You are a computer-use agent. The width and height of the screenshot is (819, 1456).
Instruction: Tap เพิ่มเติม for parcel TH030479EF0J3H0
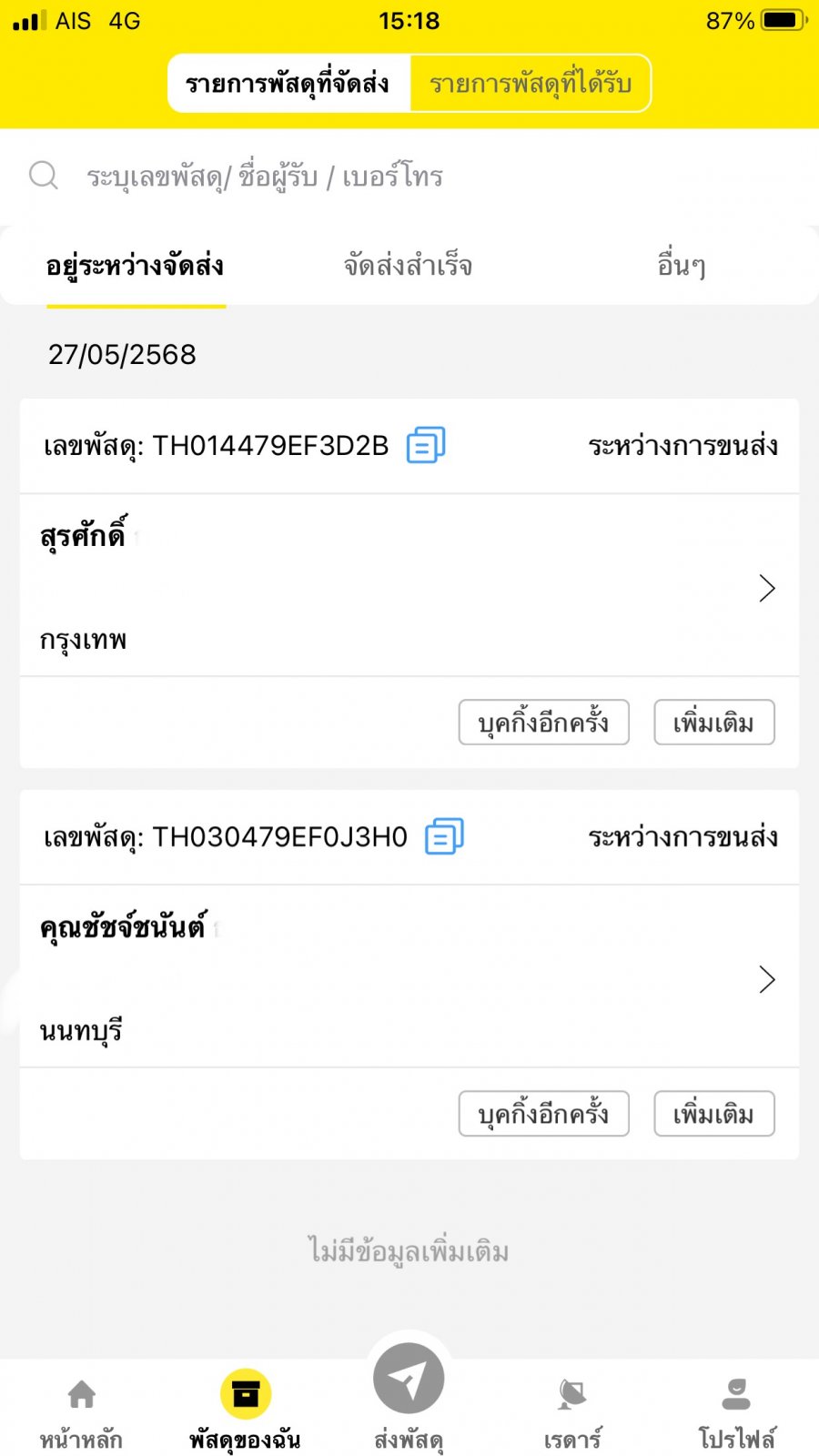[714, 1114]
